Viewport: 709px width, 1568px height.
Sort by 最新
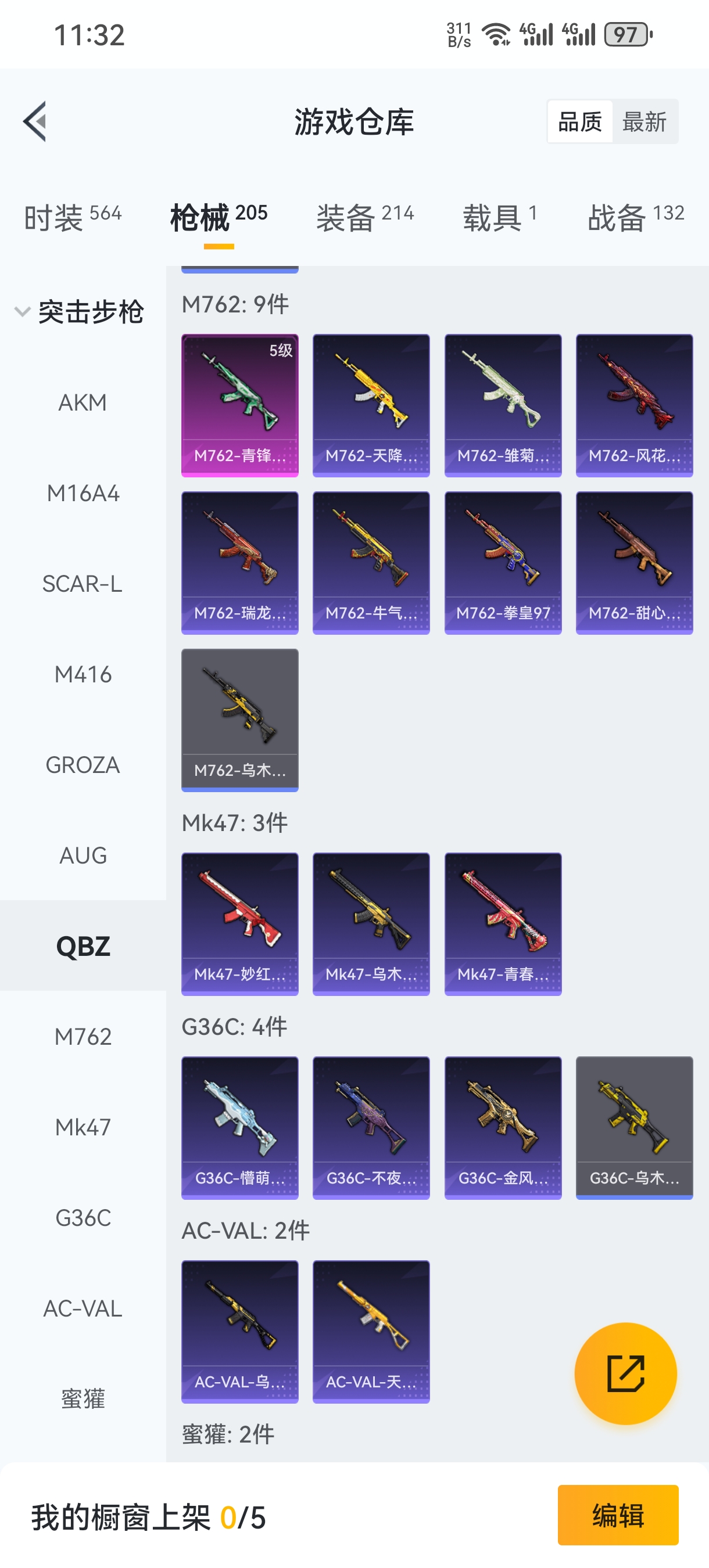click(644, 122)
